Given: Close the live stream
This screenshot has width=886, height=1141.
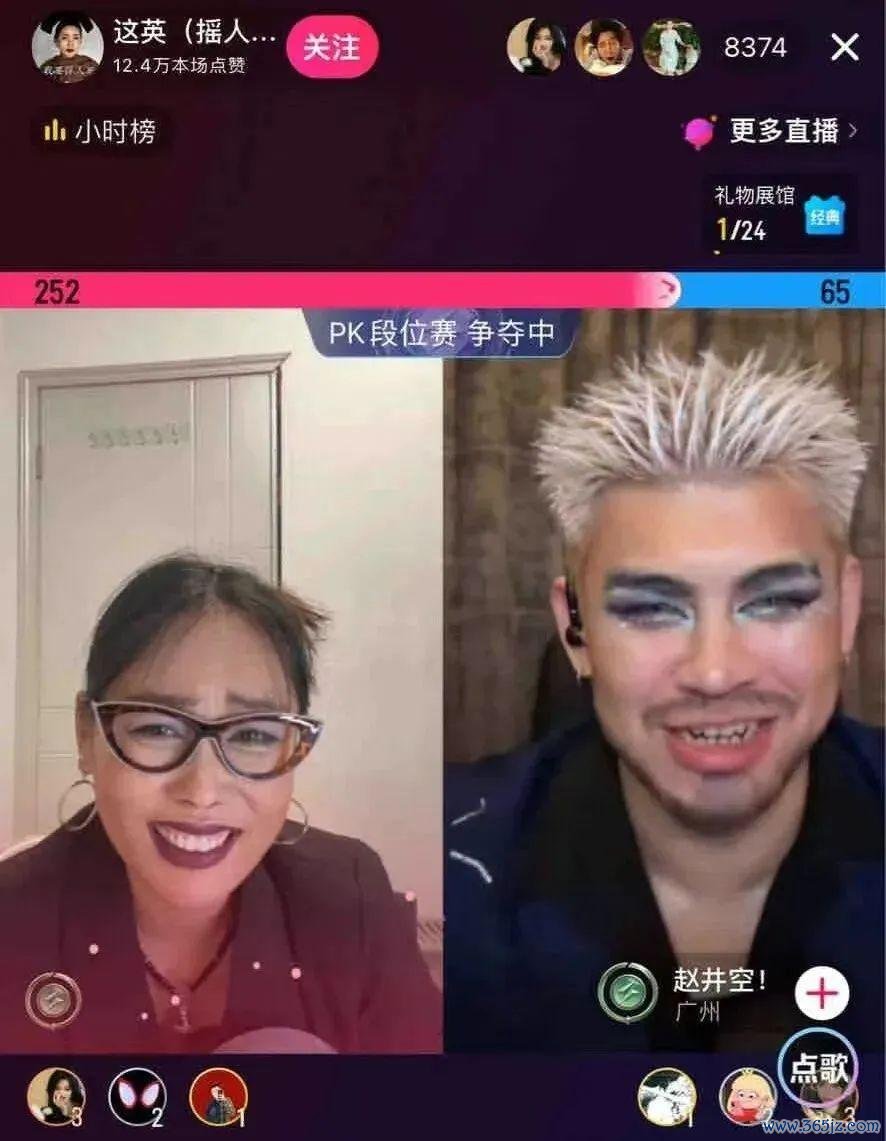Looking at the screenshot, I should (x=845, y=47).
